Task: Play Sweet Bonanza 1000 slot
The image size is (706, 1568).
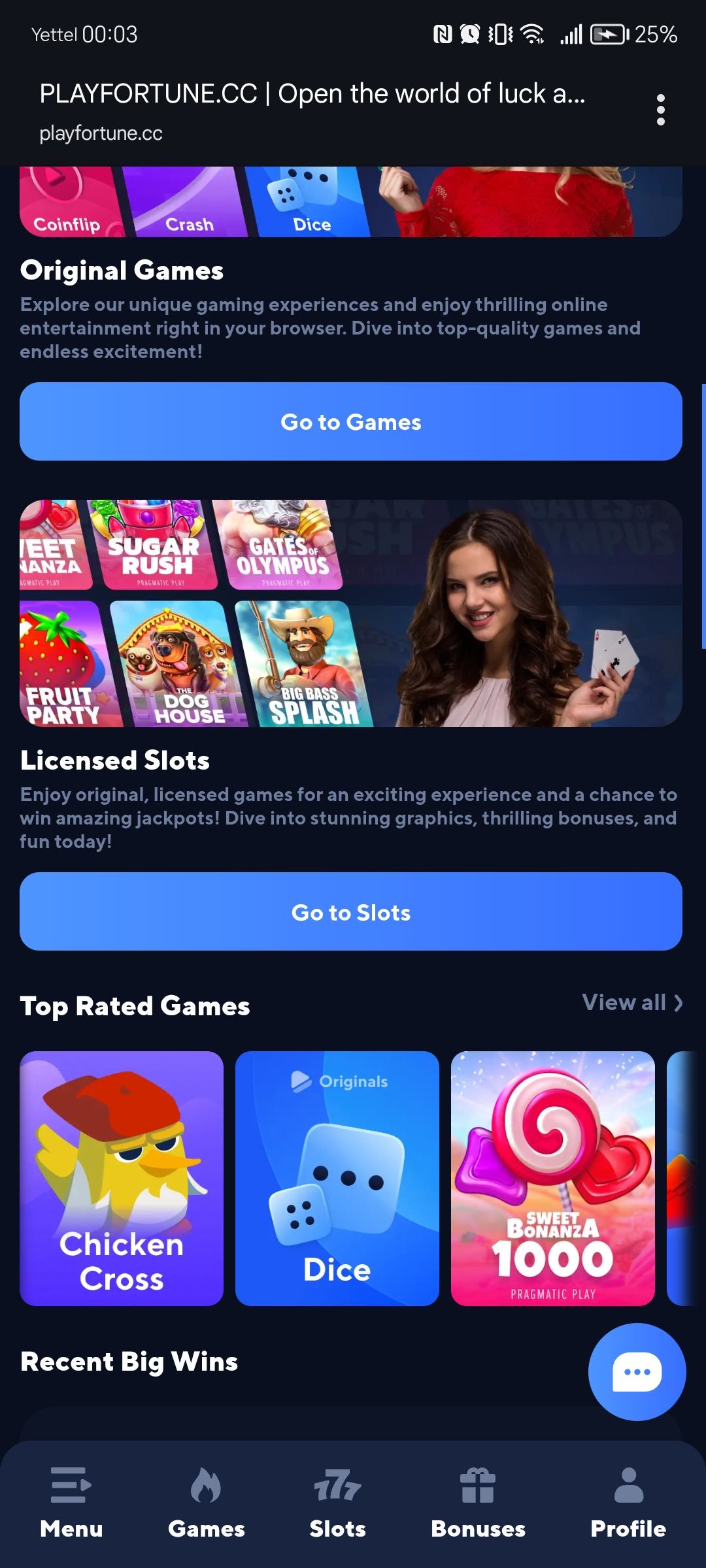Action: pyautogui.click(x=553, y=1178)
